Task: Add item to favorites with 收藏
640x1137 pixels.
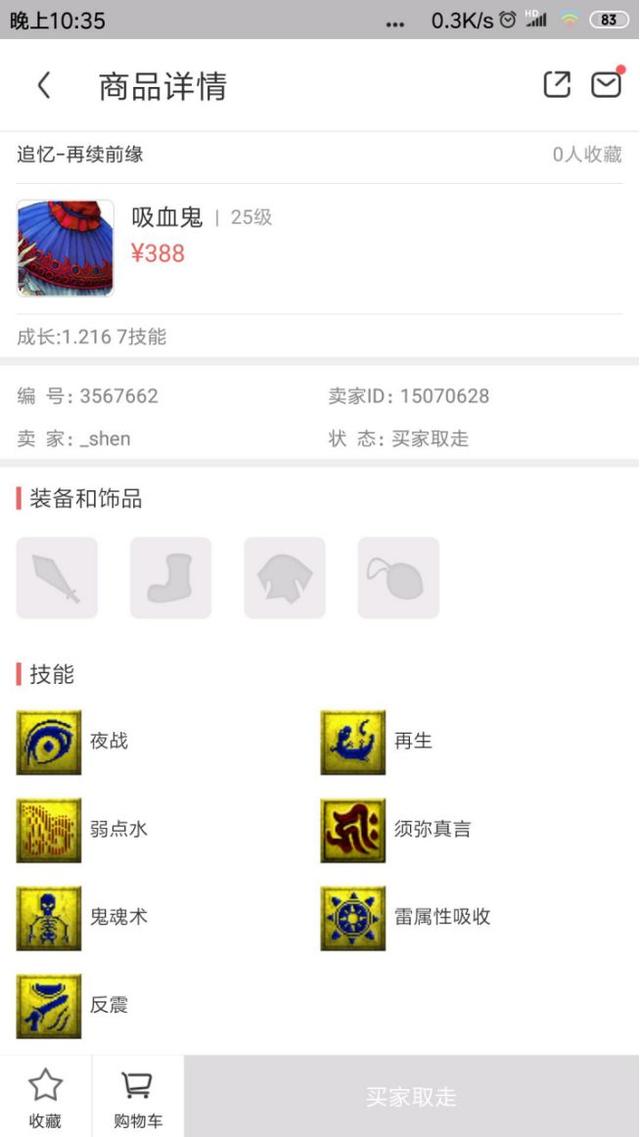Action: click(45, 1097)
